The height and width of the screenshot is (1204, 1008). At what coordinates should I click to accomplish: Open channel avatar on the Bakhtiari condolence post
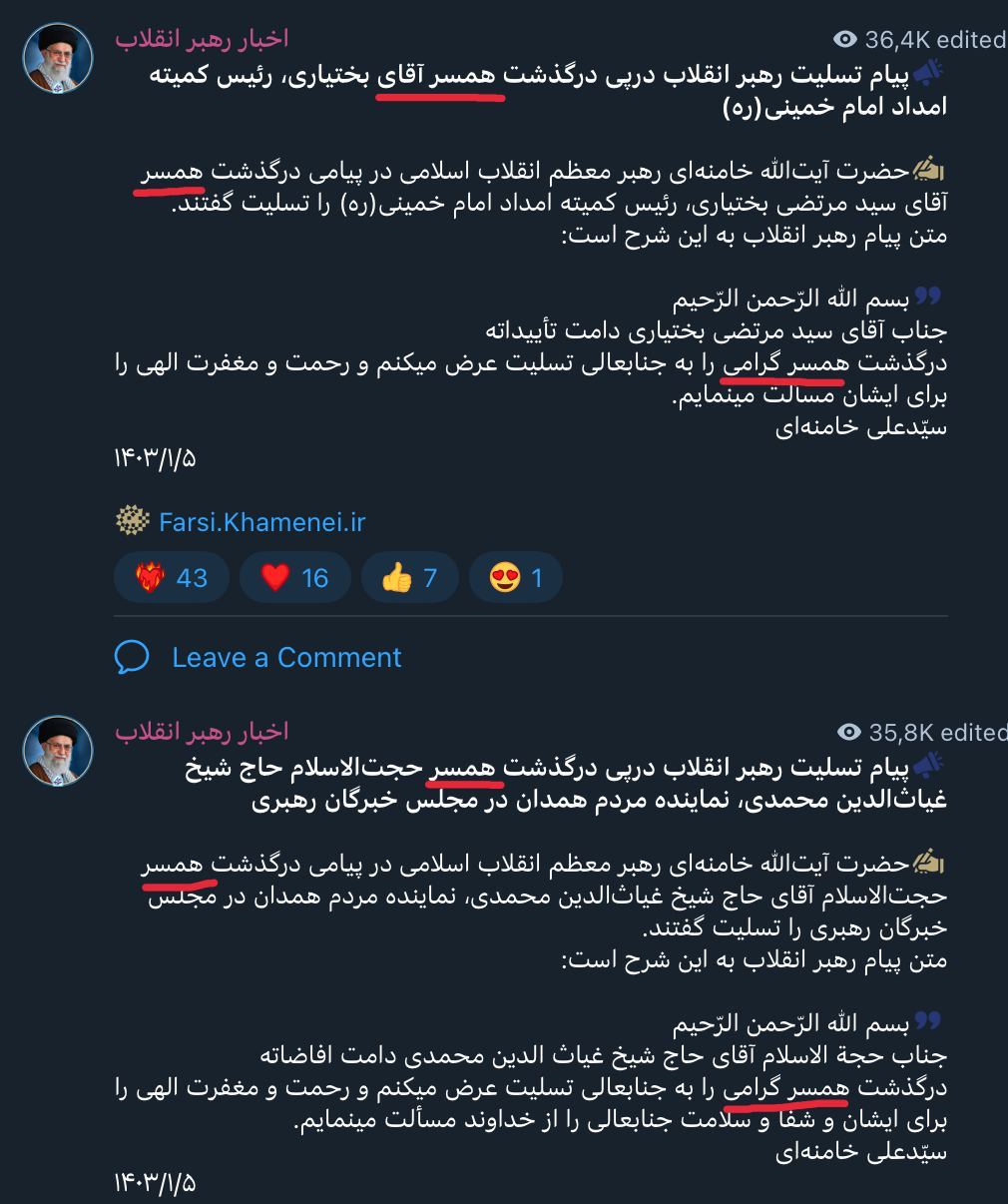click(58, 59)
